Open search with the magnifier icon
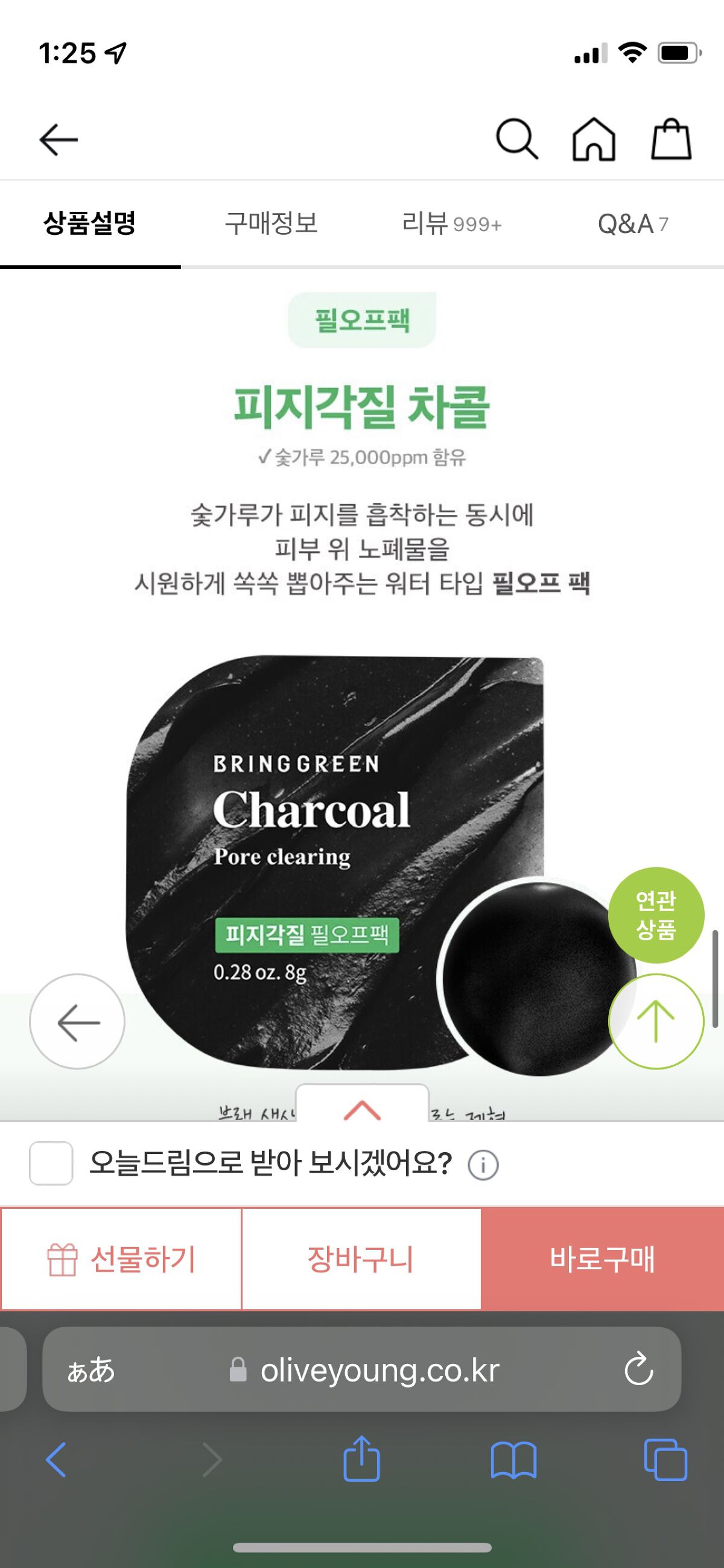724x1568 pixels. click(516, 139)
